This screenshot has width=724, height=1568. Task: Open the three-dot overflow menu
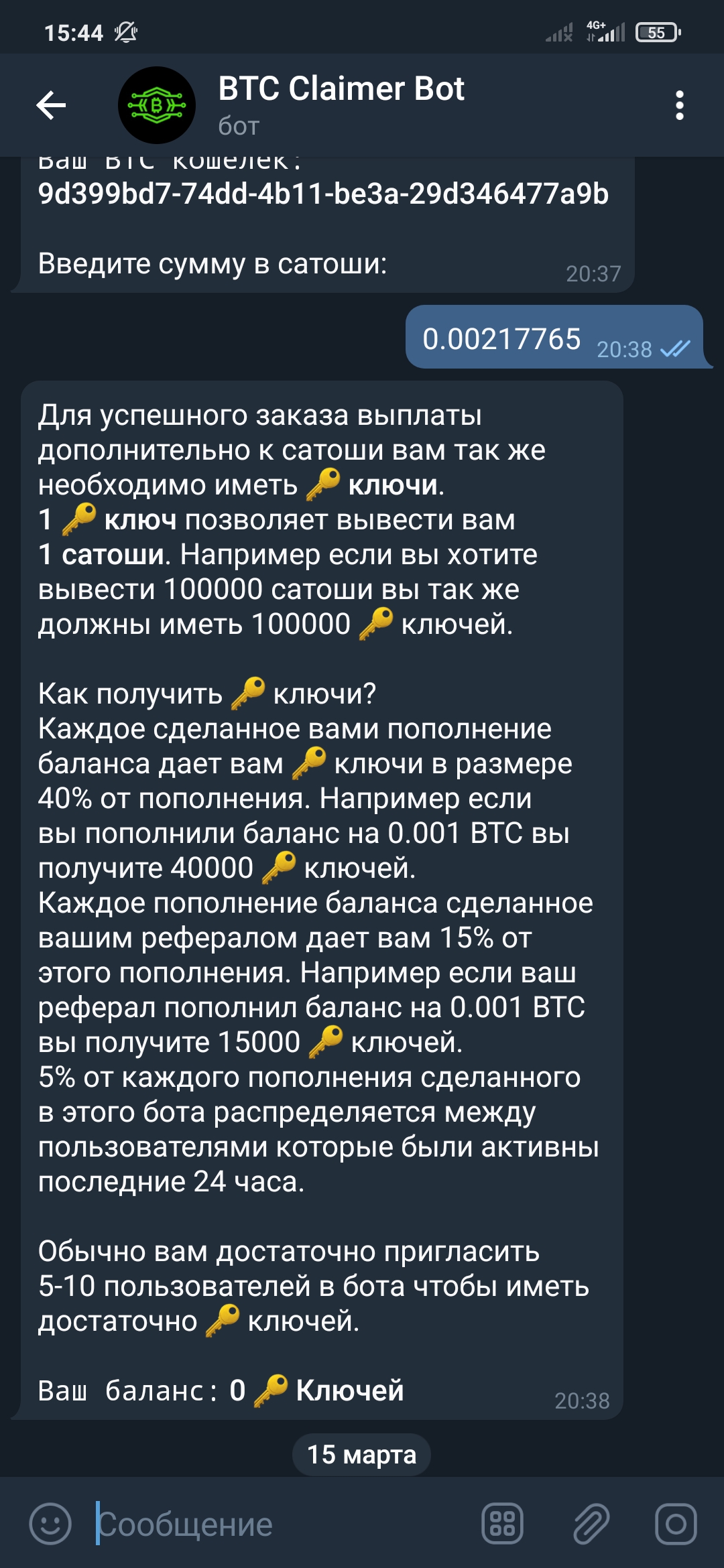pos(679,105)
